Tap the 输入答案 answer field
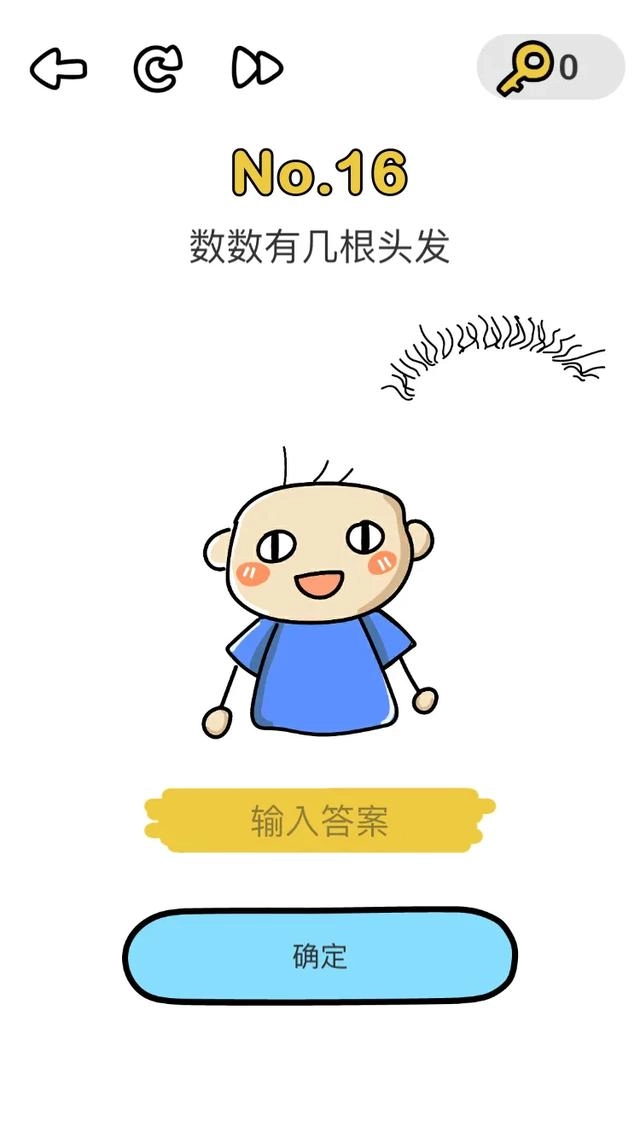The image size is (640, 1138). 320,821
